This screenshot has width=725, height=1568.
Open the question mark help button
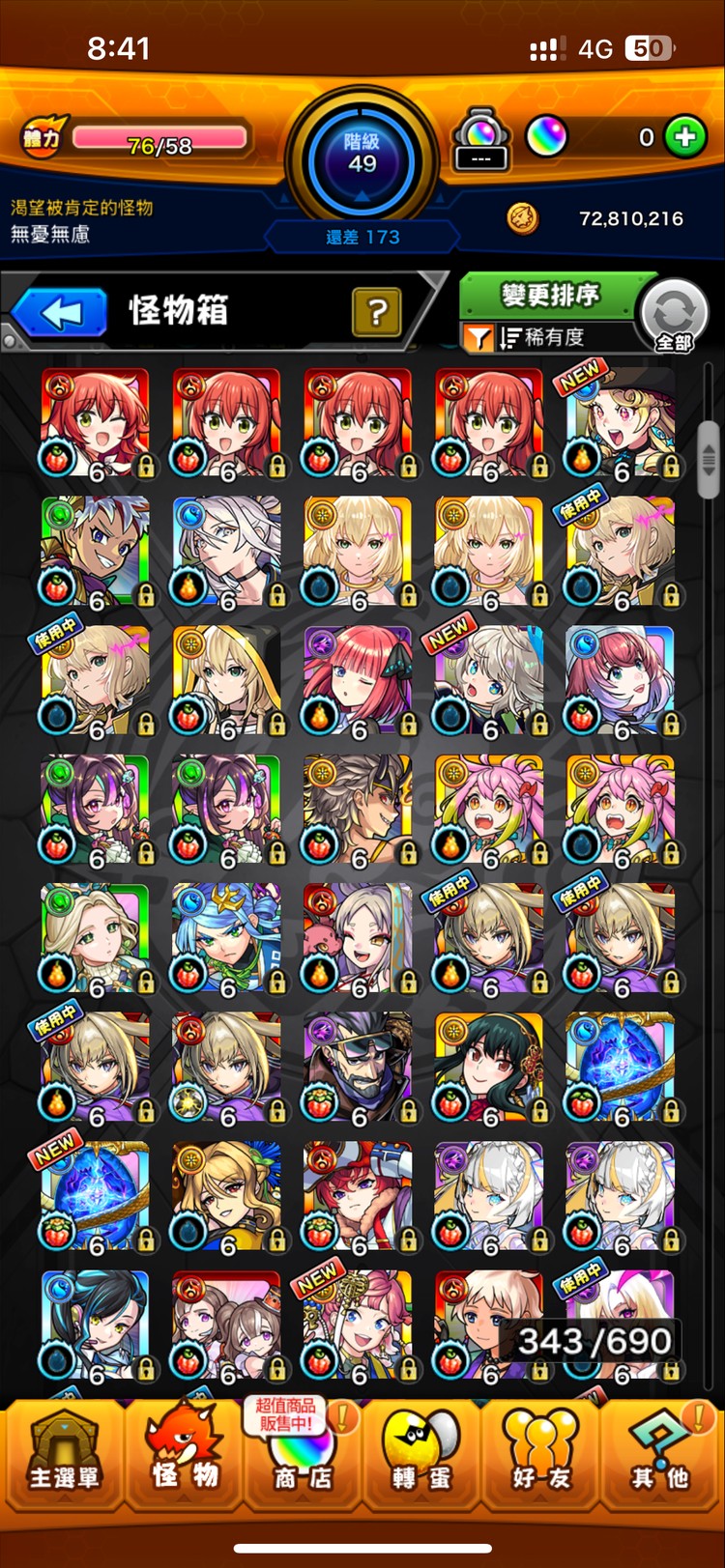[x=377, y=311]
